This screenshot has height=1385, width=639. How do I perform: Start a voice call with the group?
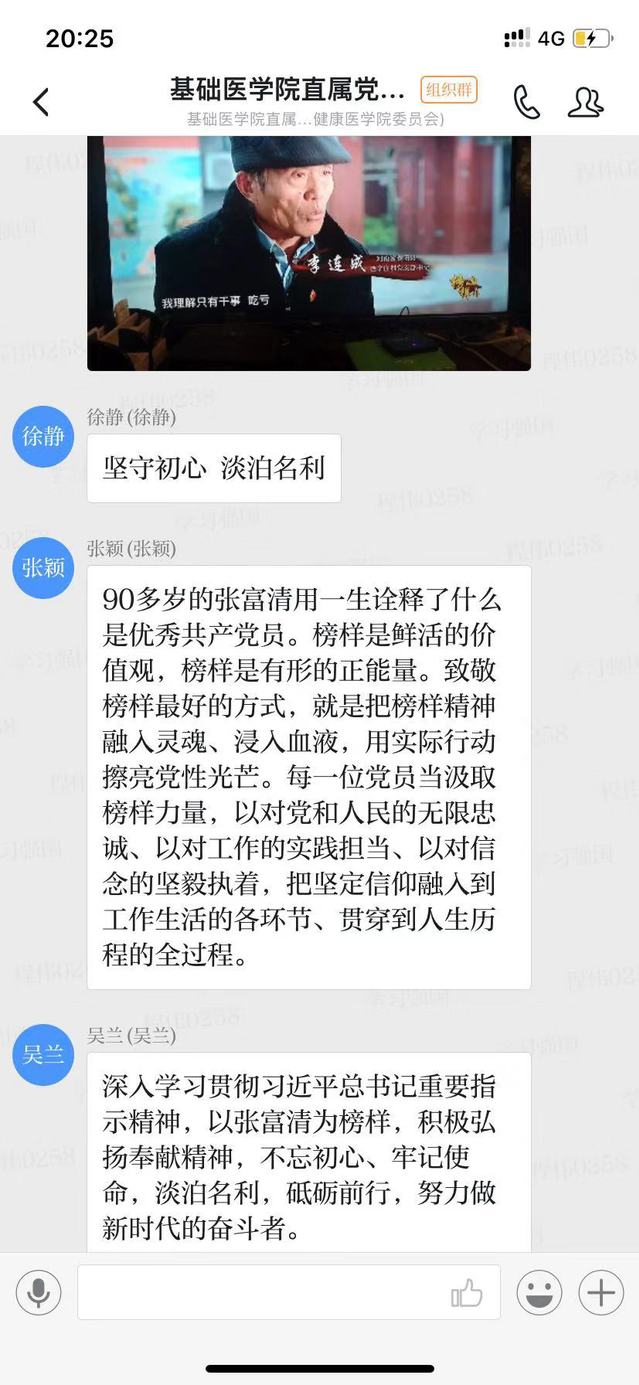tap(526, 102)
